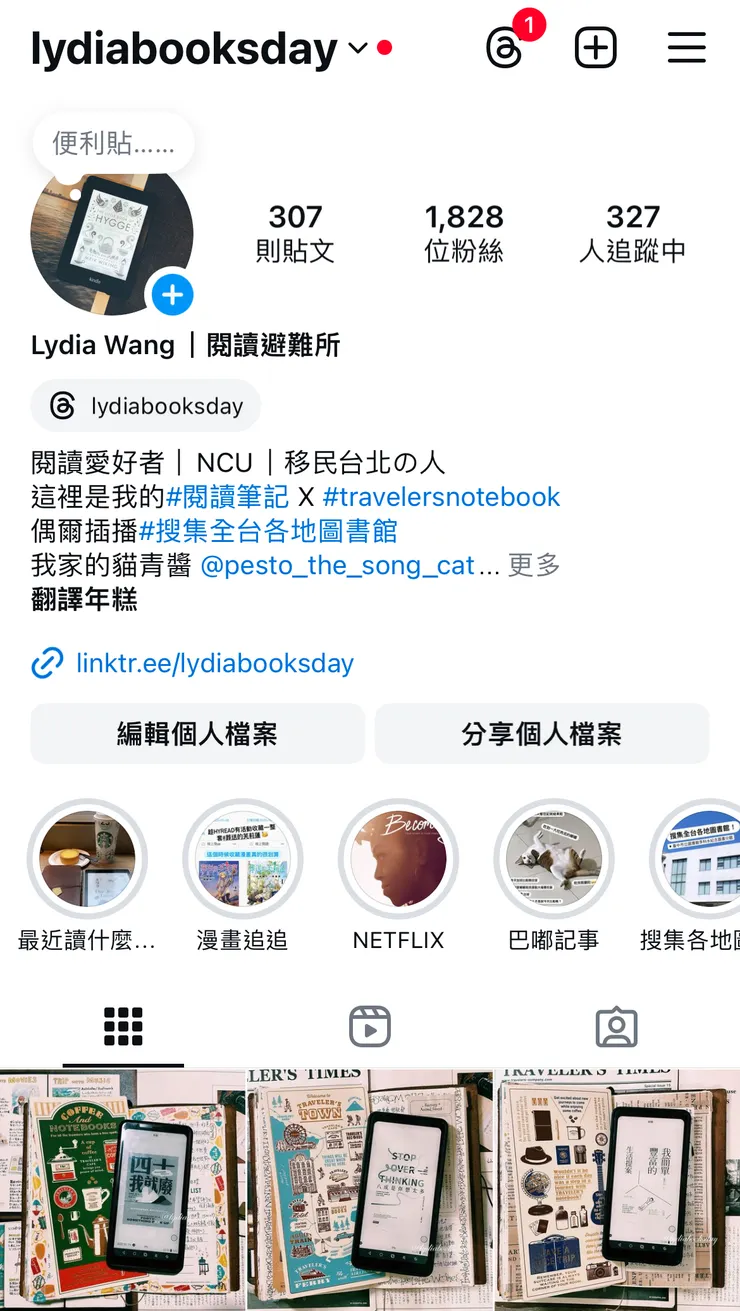Click the 編輯個人檔案 button

pos(196,733)
